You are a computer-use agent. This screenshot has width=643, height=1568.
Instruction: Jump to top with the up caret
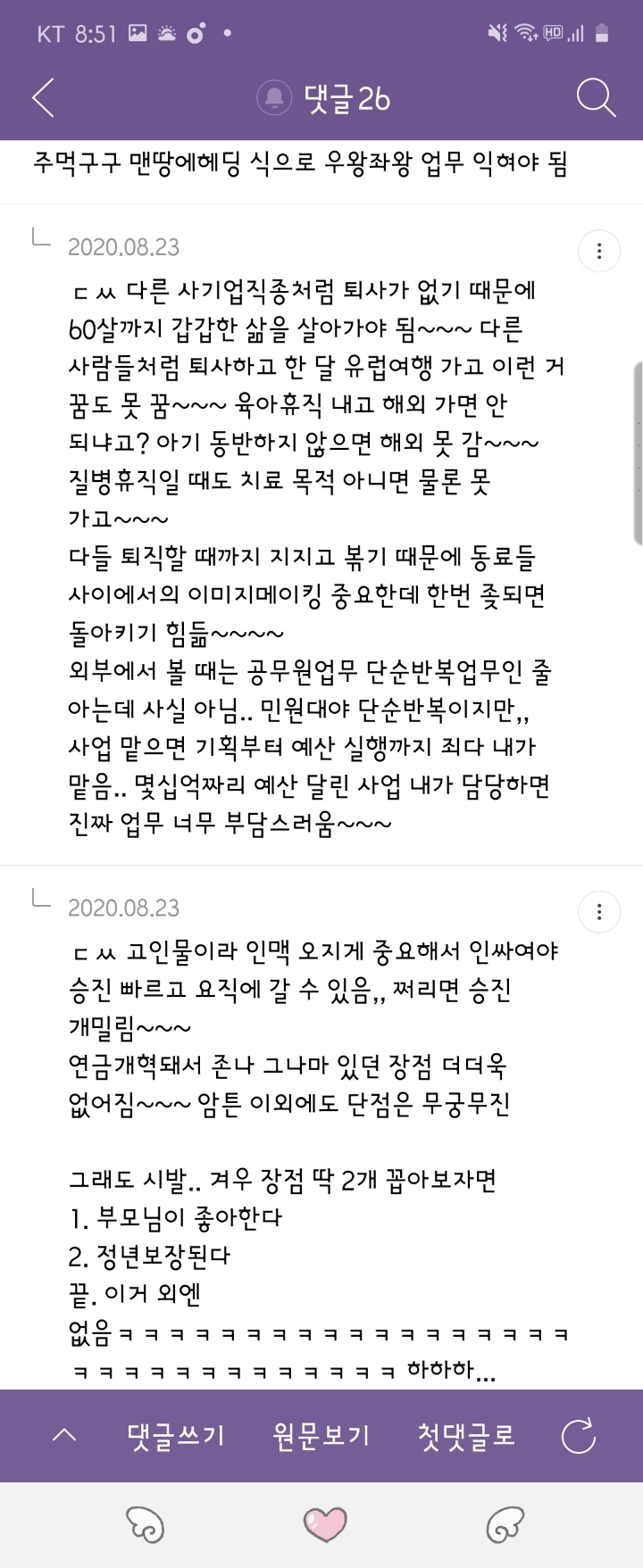pyautogui.click(x=64, y=1435)
